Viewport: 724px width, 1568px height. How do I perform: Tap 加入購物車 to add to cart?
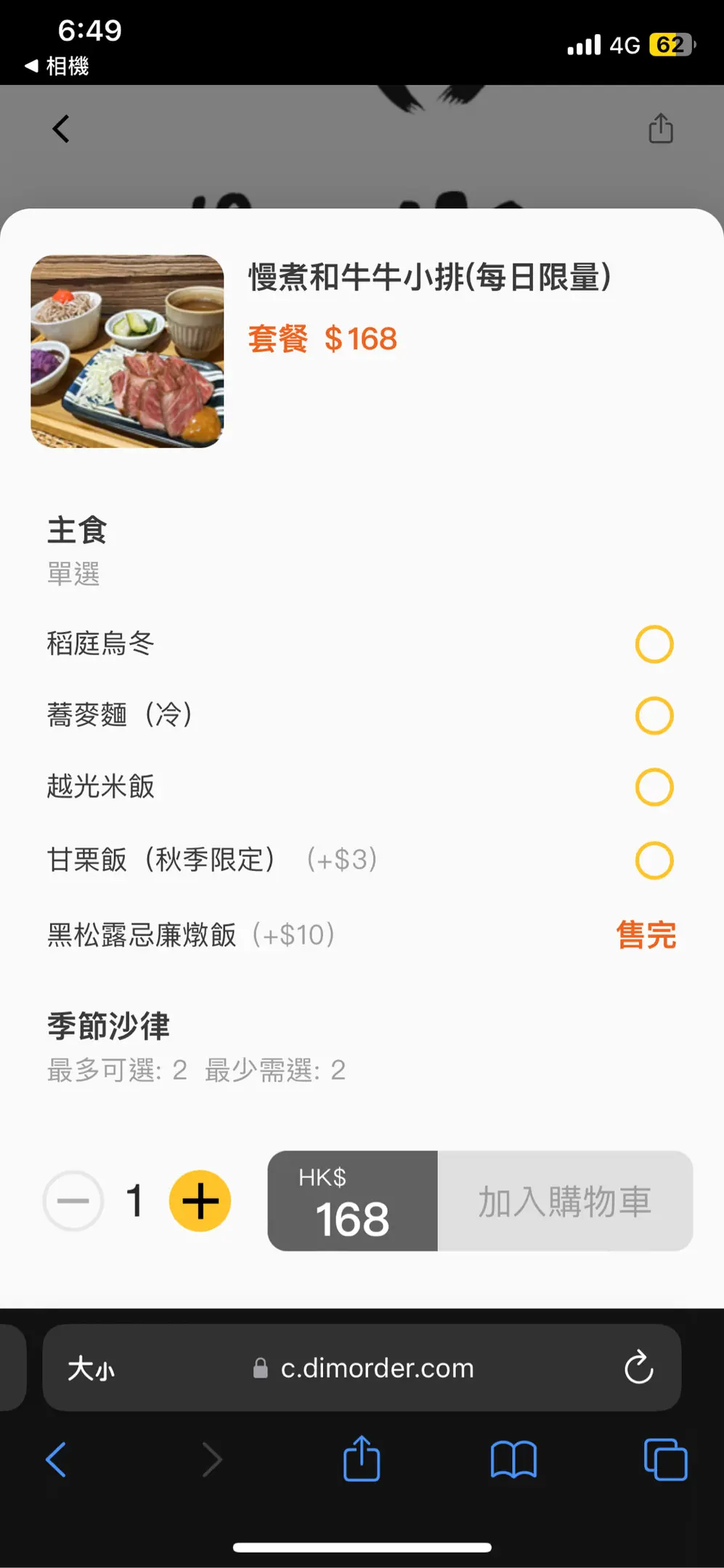tap(564, 1201)
